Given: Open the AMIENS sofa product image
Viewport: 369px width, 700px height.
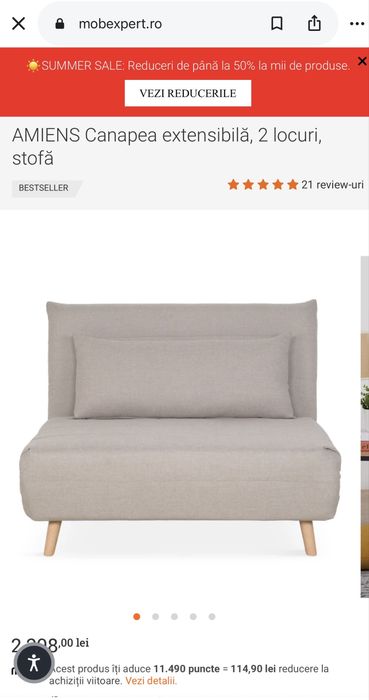Looking at the screenshot, I should pyautogui.click(x=180, y=427).
